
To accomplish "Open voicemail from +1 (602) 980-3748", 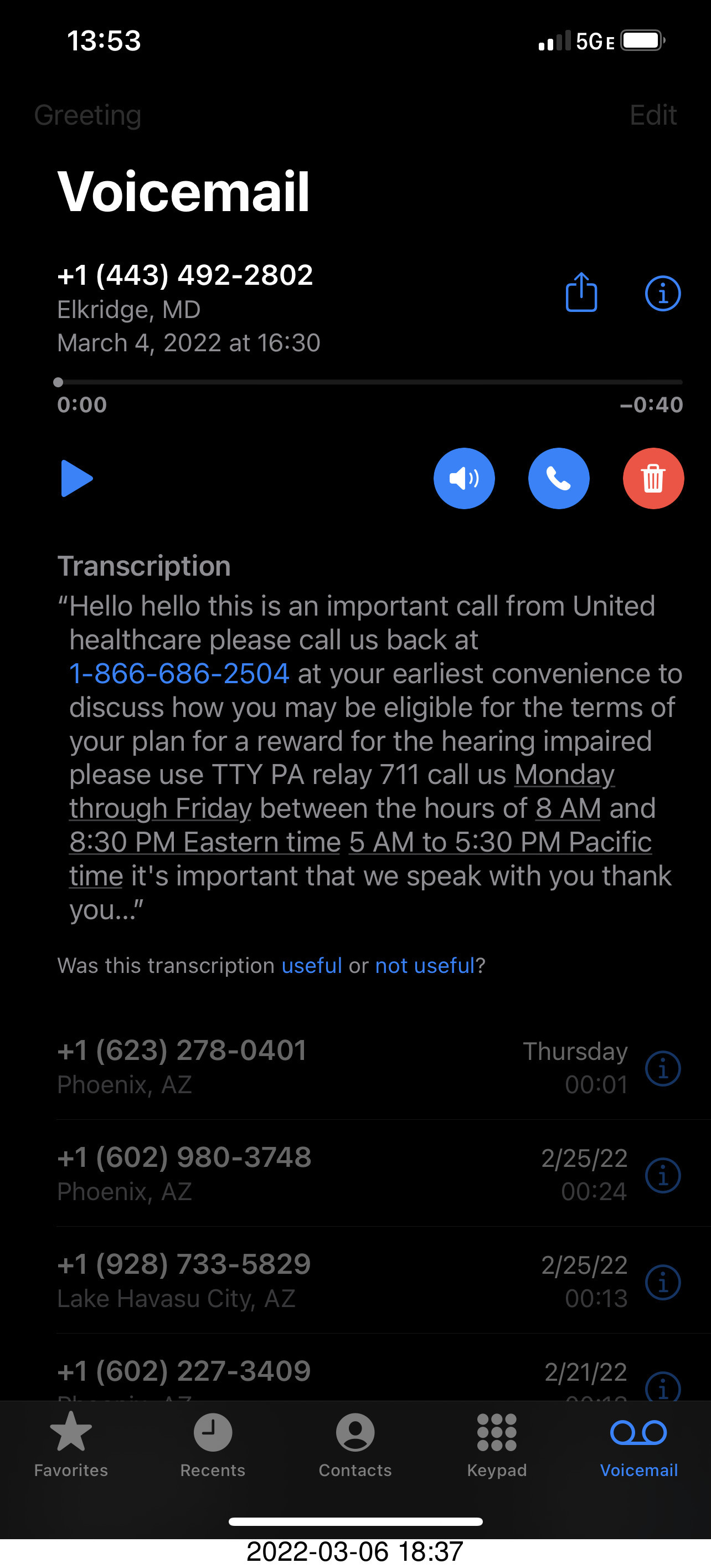I will (x=342, y=1174).
